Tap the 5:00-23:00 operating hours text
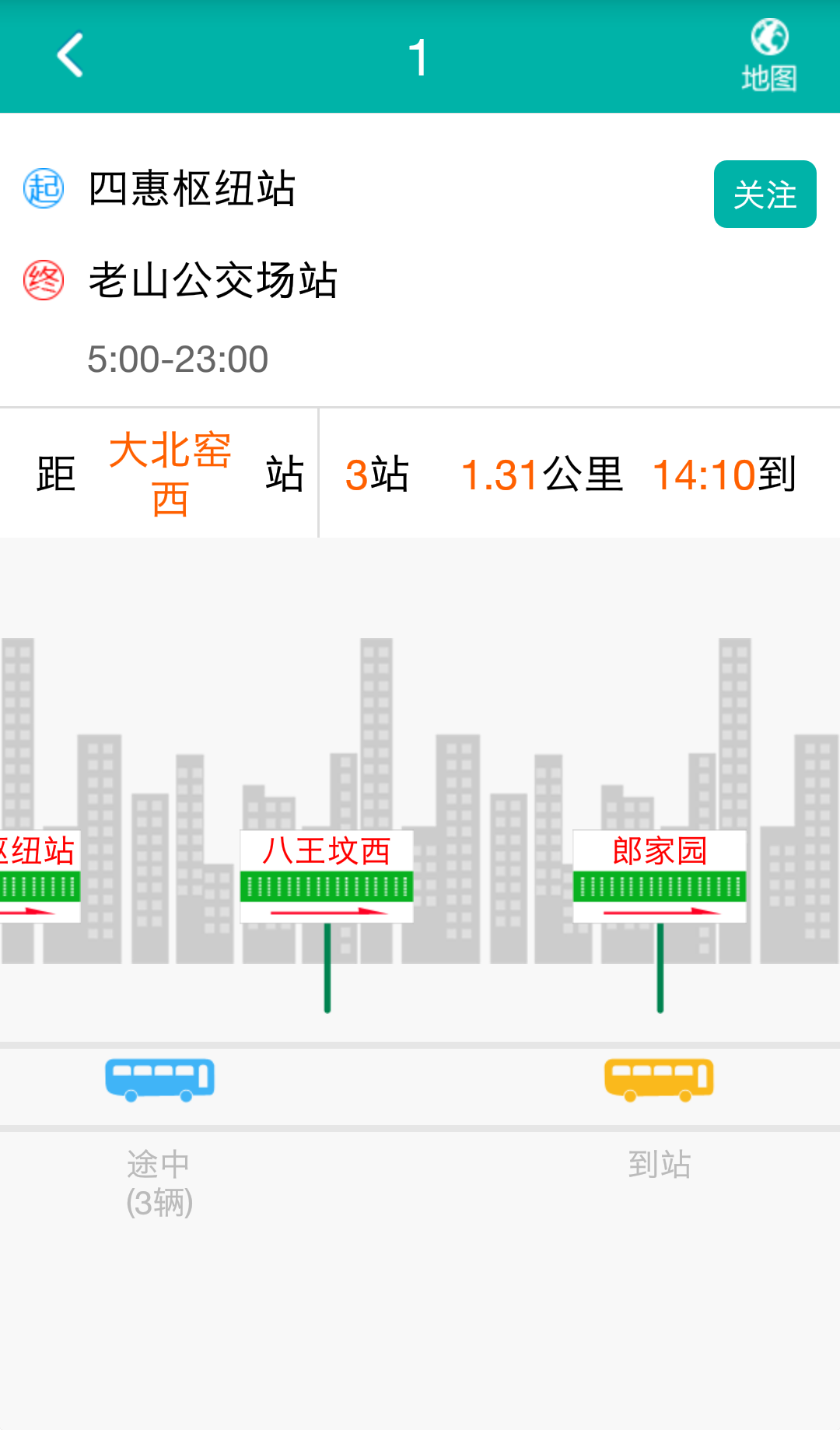The width and height of the screenshot is (840, 1430). (177, 359)
